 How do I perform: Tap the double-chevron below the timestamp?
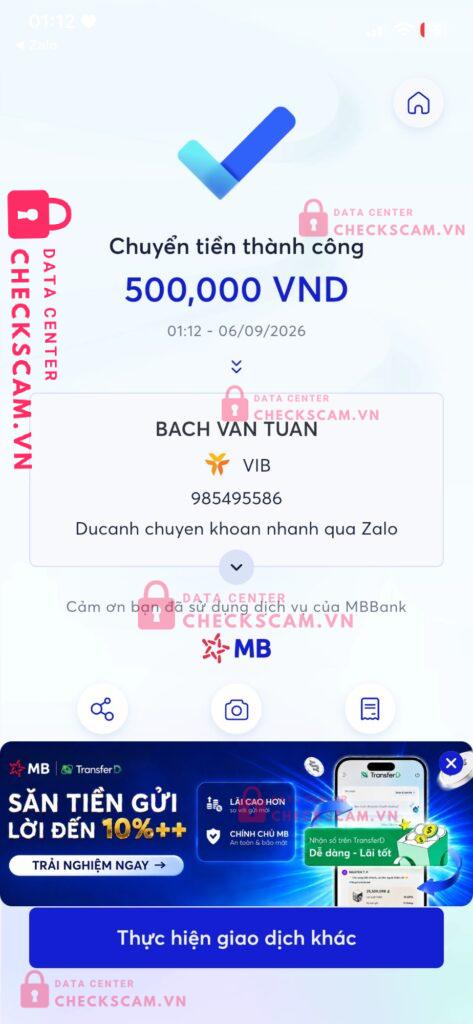(236, 366)
